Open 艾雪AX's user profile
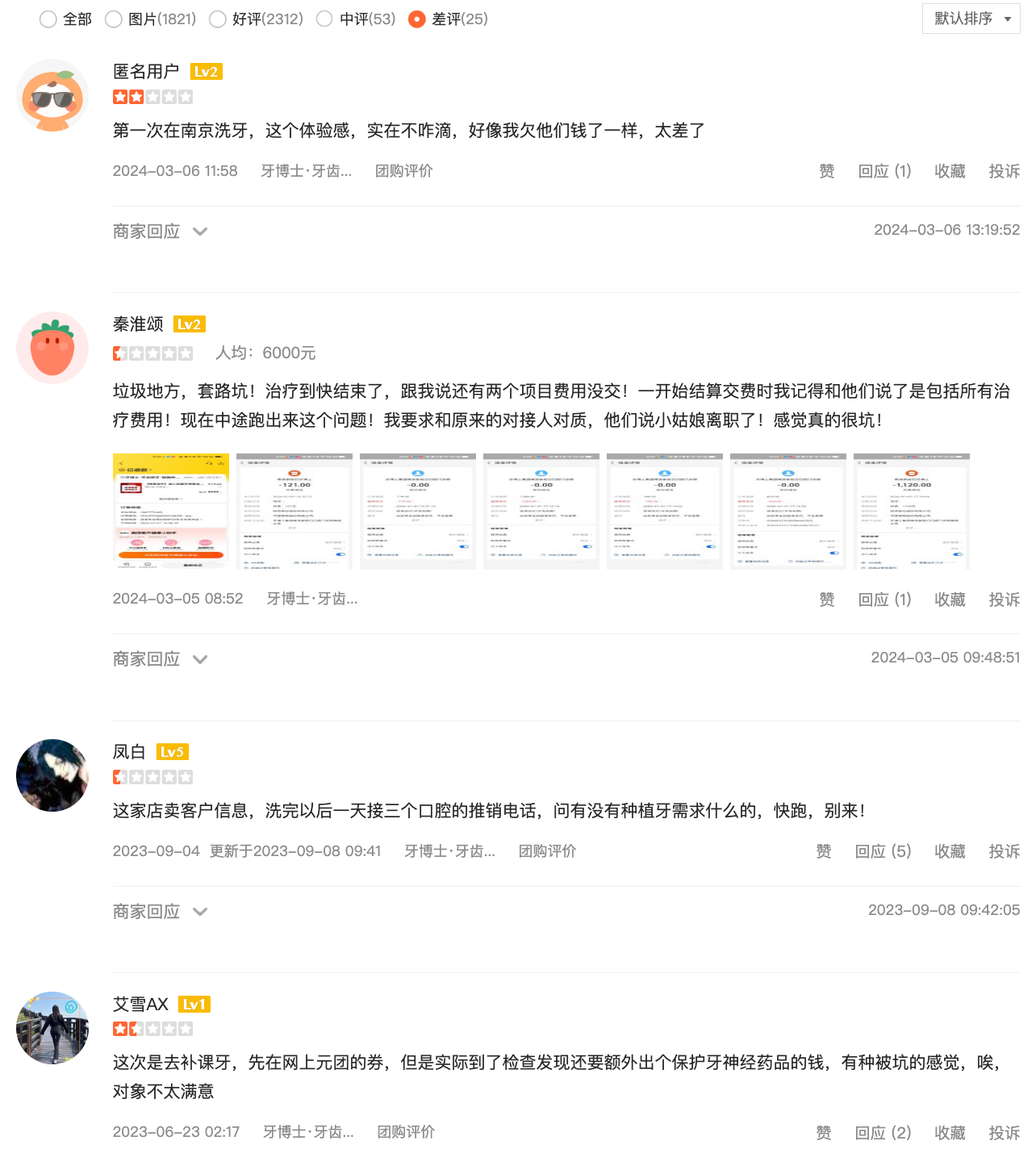The height and width of the screenshot is (1149, 1036). click(x=140, y=1004)
